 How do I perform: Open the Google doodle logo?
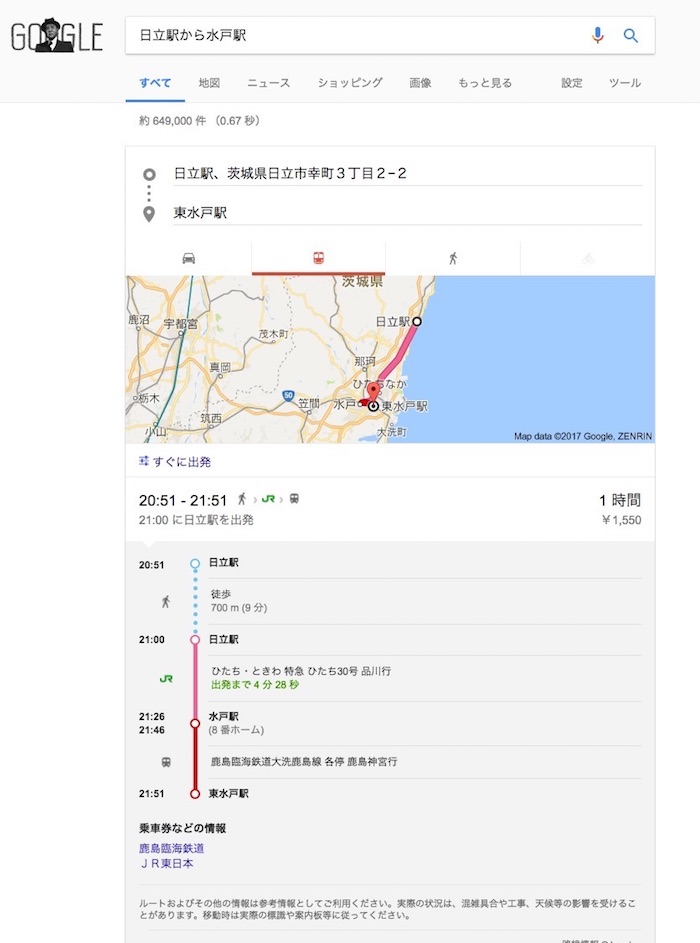click(x=57, y=38)
